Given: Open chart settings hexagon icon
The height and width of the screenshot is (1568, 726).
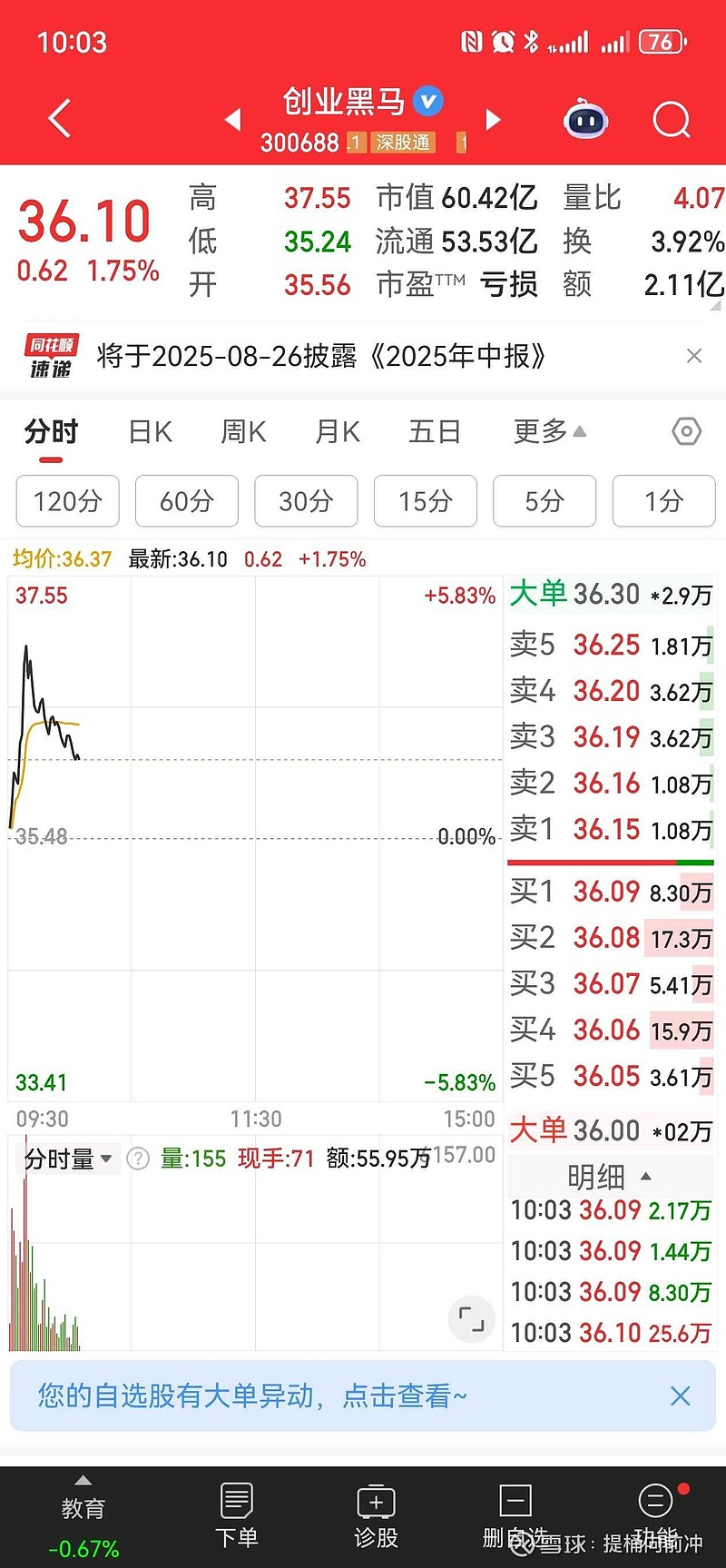Looking at the screenshot, I should [687, 431].
